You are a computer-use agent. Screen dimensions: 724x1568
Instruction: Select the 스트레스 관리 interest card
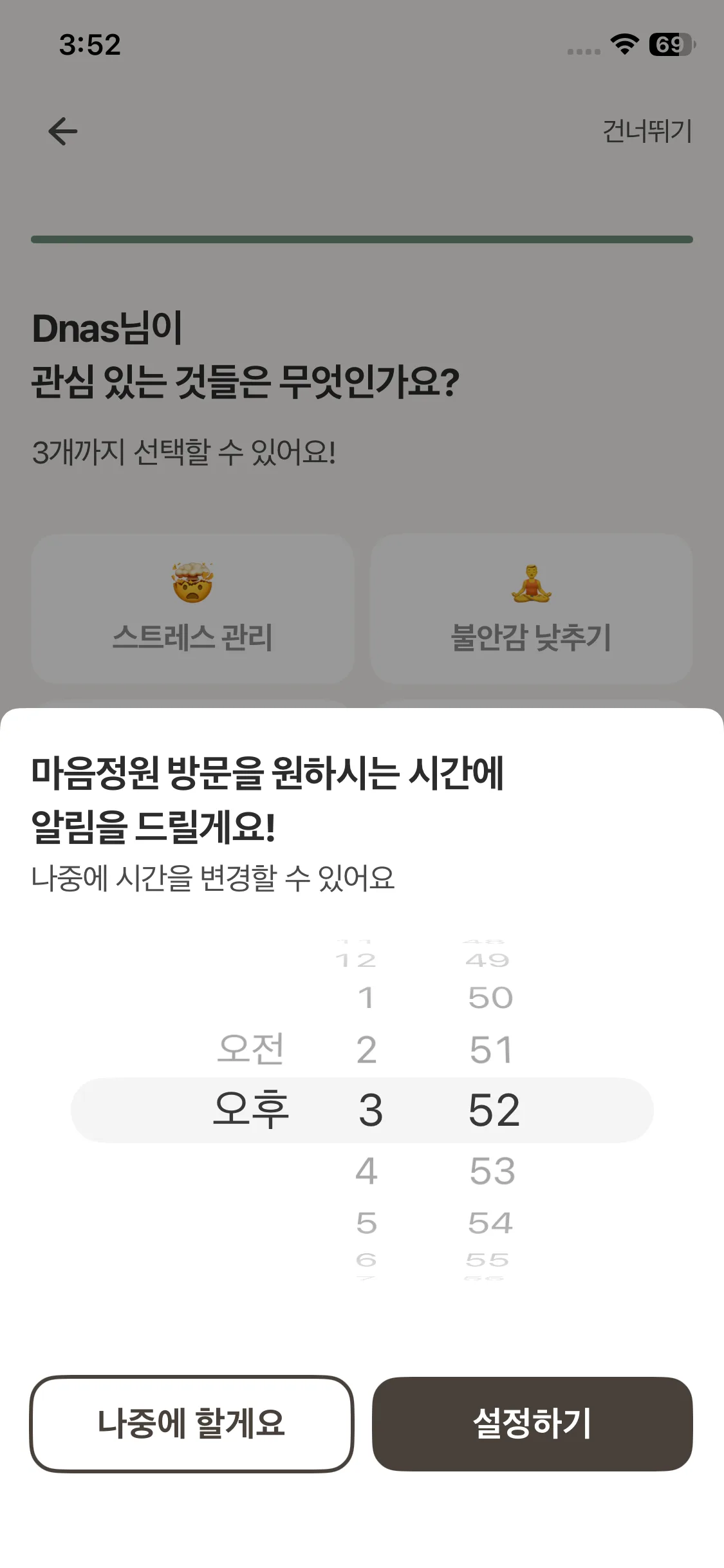point(192,607)
